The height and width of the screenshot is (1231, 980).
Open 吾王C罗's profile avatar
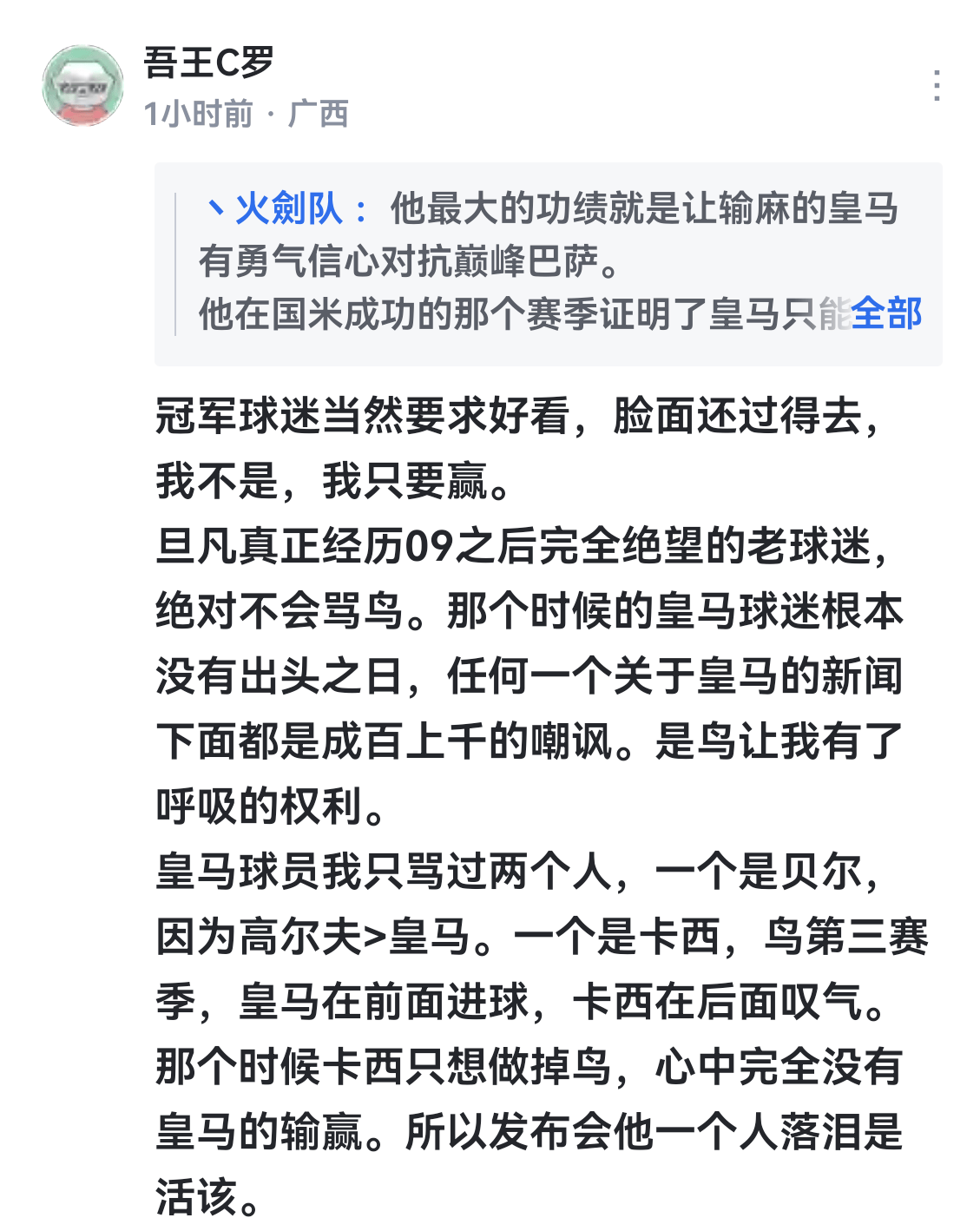pos(82,85)
